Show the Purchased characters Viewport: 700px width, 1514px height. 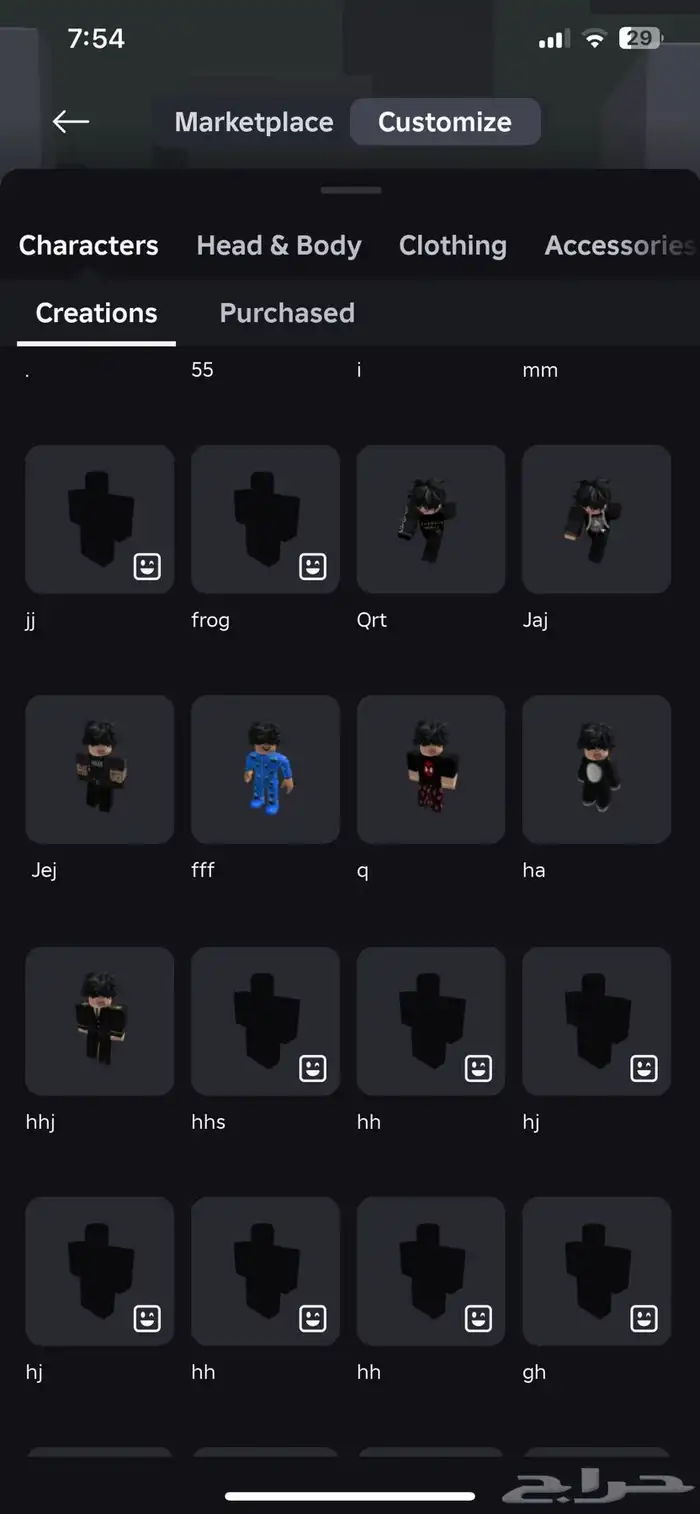[x=287, y=313]
